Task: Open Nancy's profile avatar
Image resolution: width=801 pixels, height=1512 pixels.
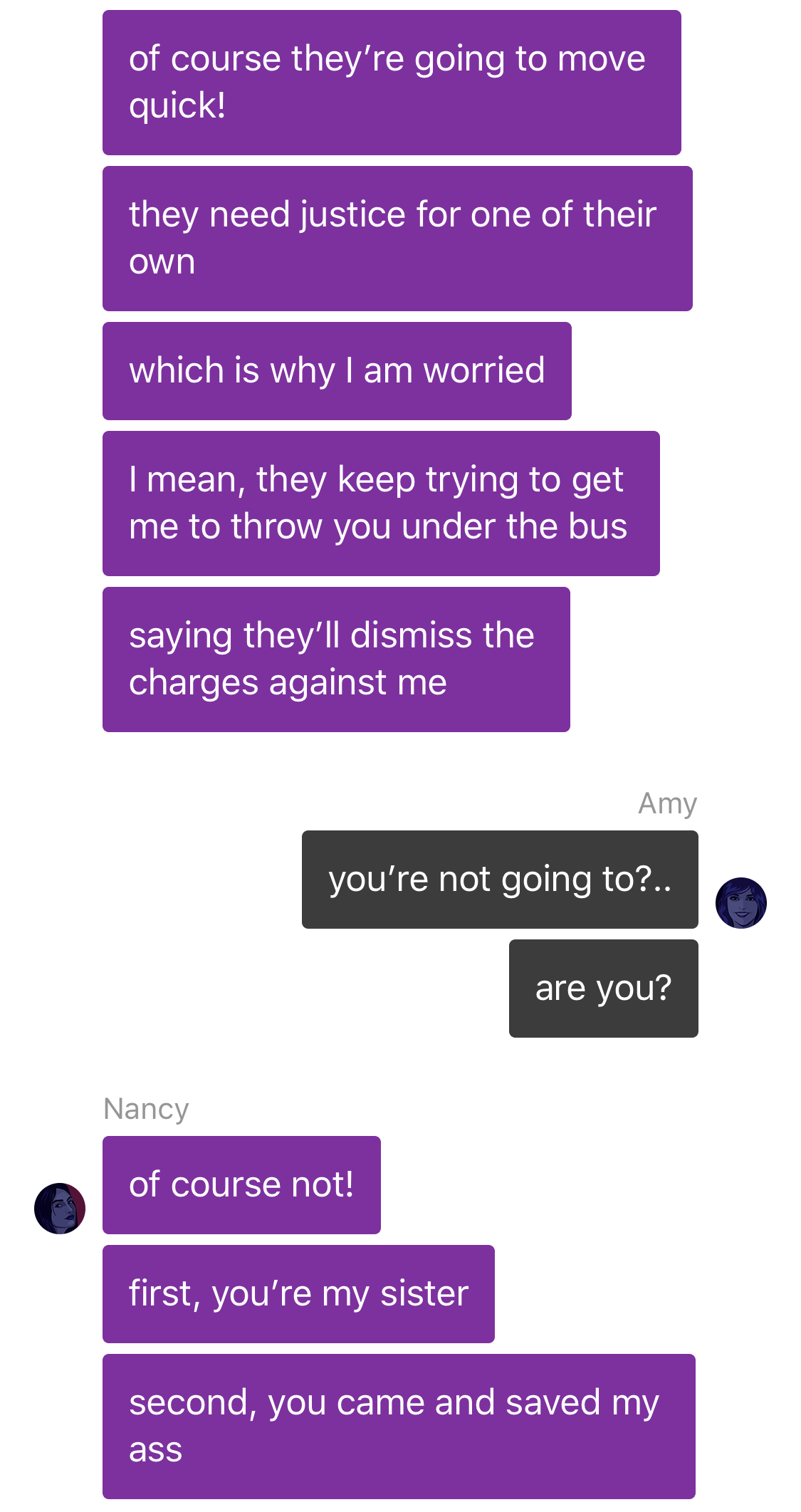Action: pos(60,1209)
